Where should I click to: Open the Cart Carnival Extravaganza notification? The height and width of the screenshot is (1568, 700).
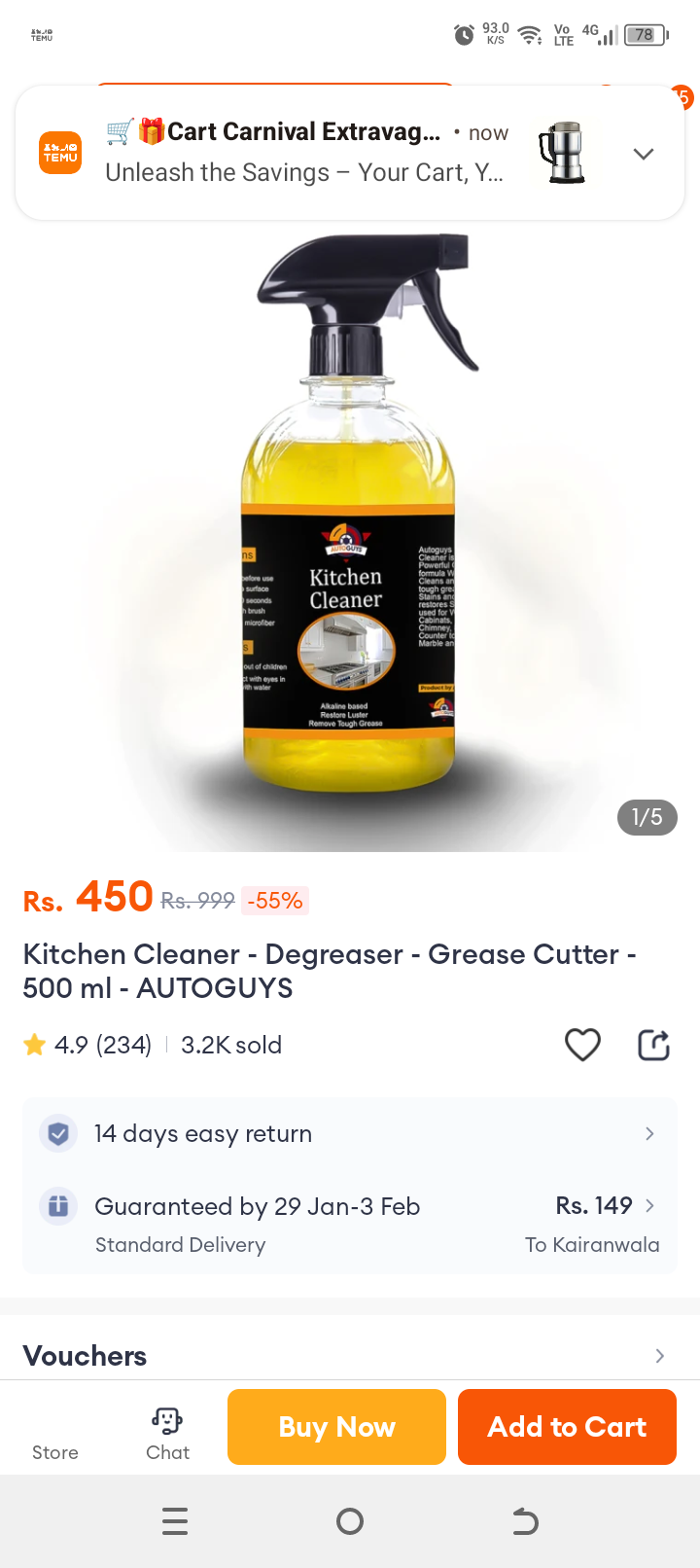[306, 153]
